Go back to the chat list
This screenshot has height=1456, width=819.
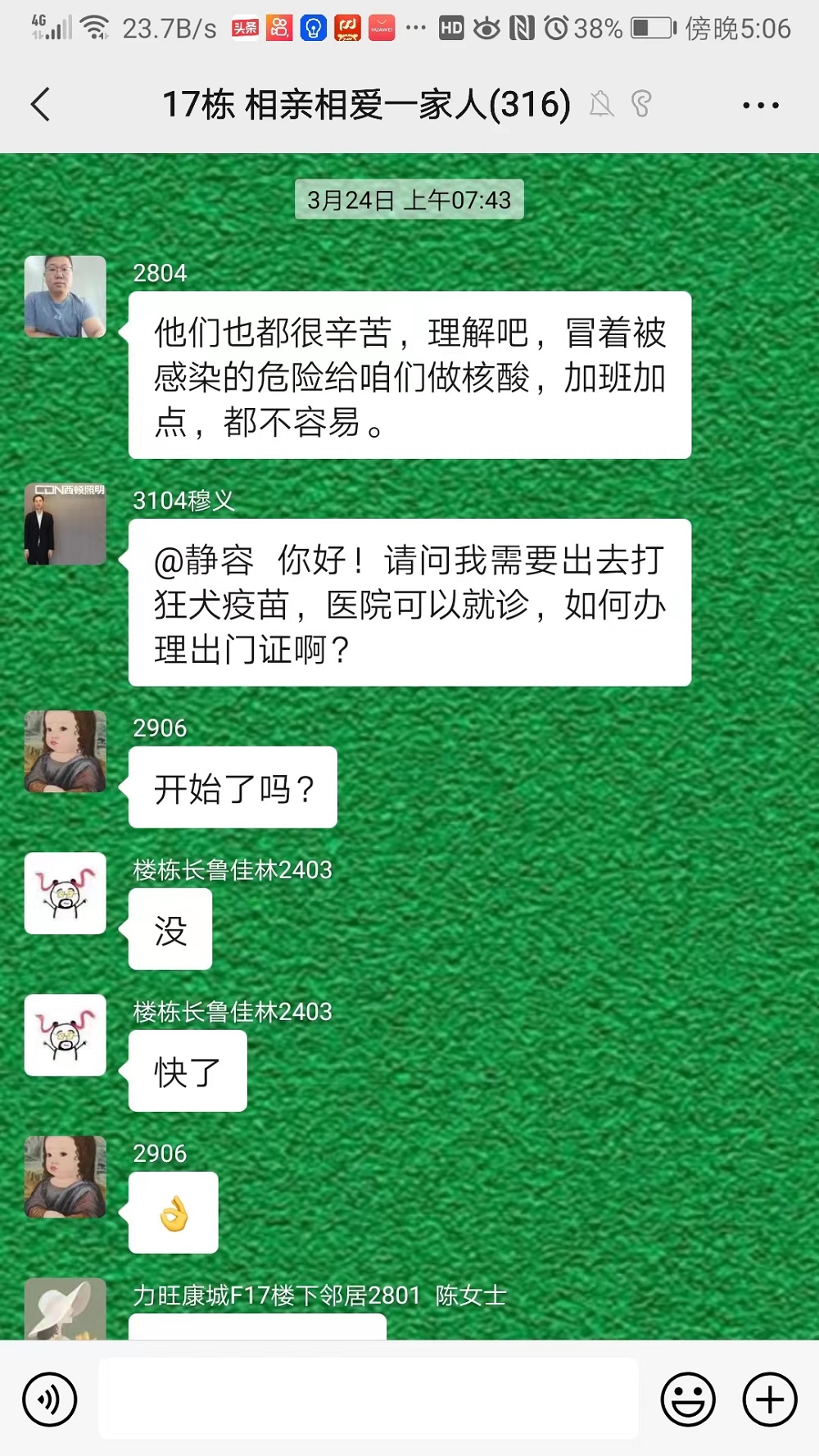click(41, 105)
